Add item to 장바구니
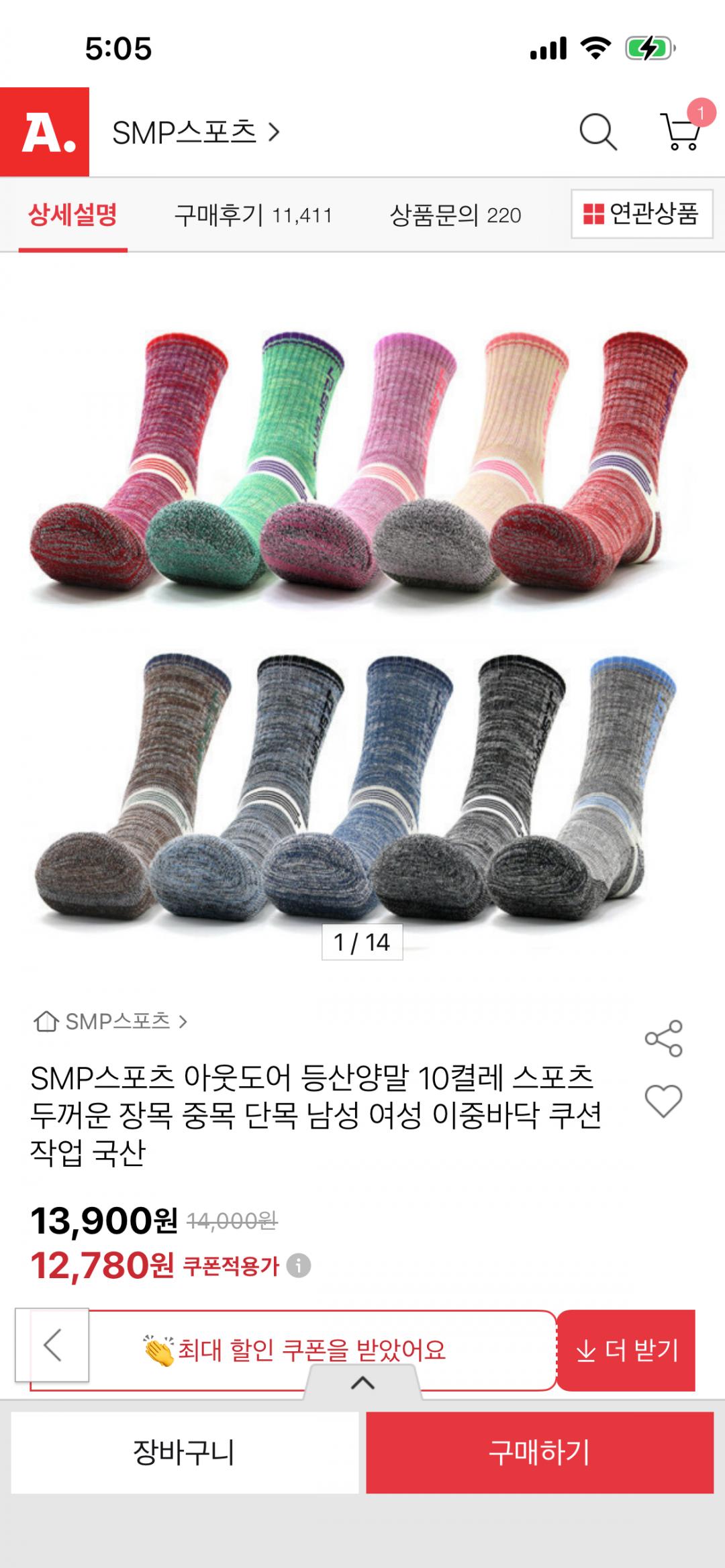This screenshot has height=1568, width=725. point(185,1453)
